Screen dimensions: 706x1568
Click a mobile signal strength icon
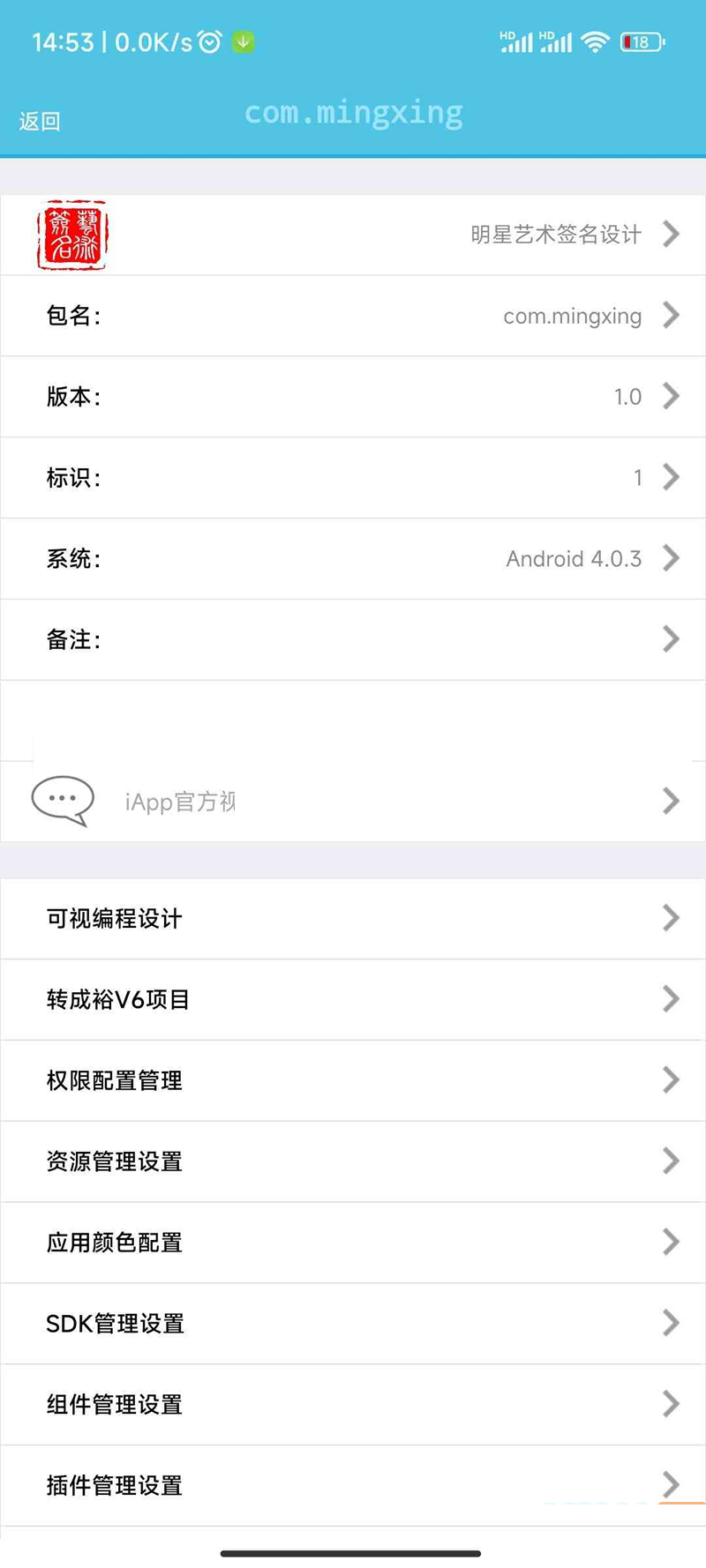tap(517, 41)
